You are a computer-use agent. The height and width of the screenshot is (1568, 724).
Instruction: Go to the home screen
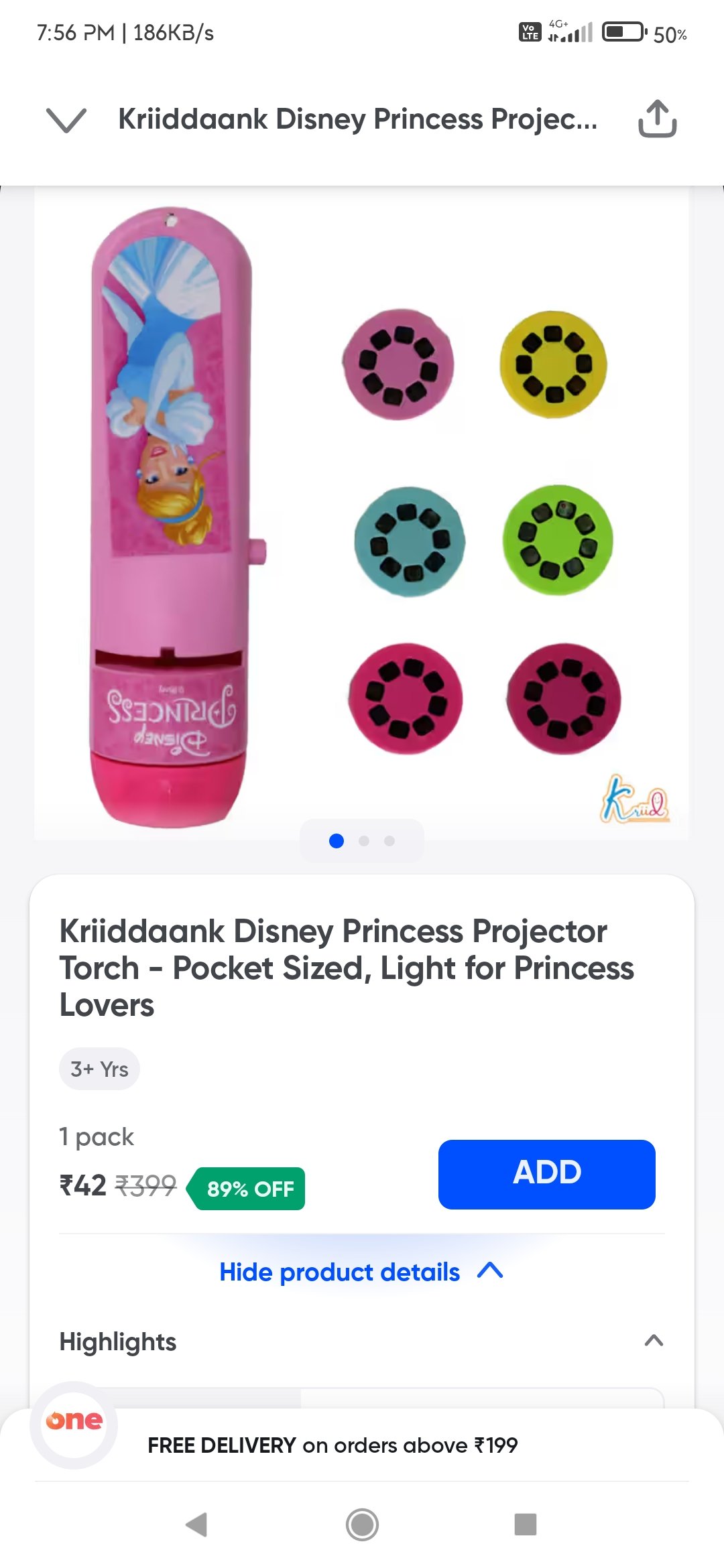tap(362, 1524)
